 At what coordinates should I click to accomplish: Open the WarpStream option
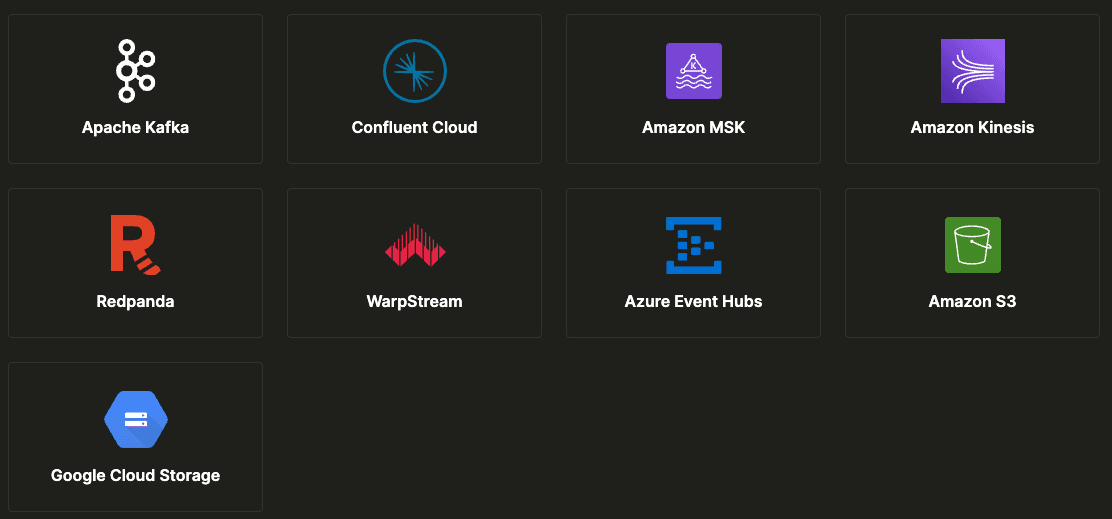click(414, 263)
